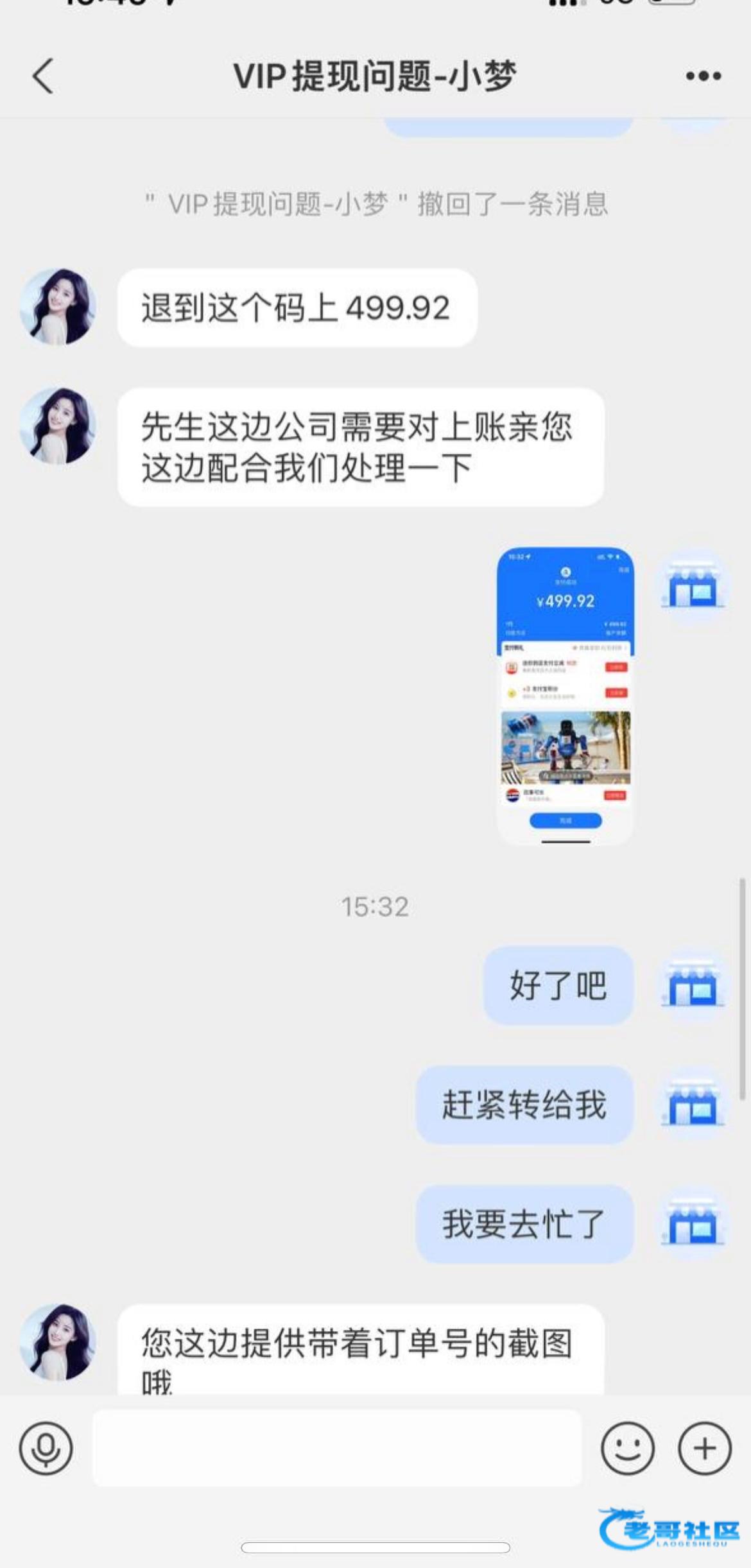The height and width of the screenshot is (1568, 751).
Task: Tap the voice message microphone icon
Action: 46,1448
